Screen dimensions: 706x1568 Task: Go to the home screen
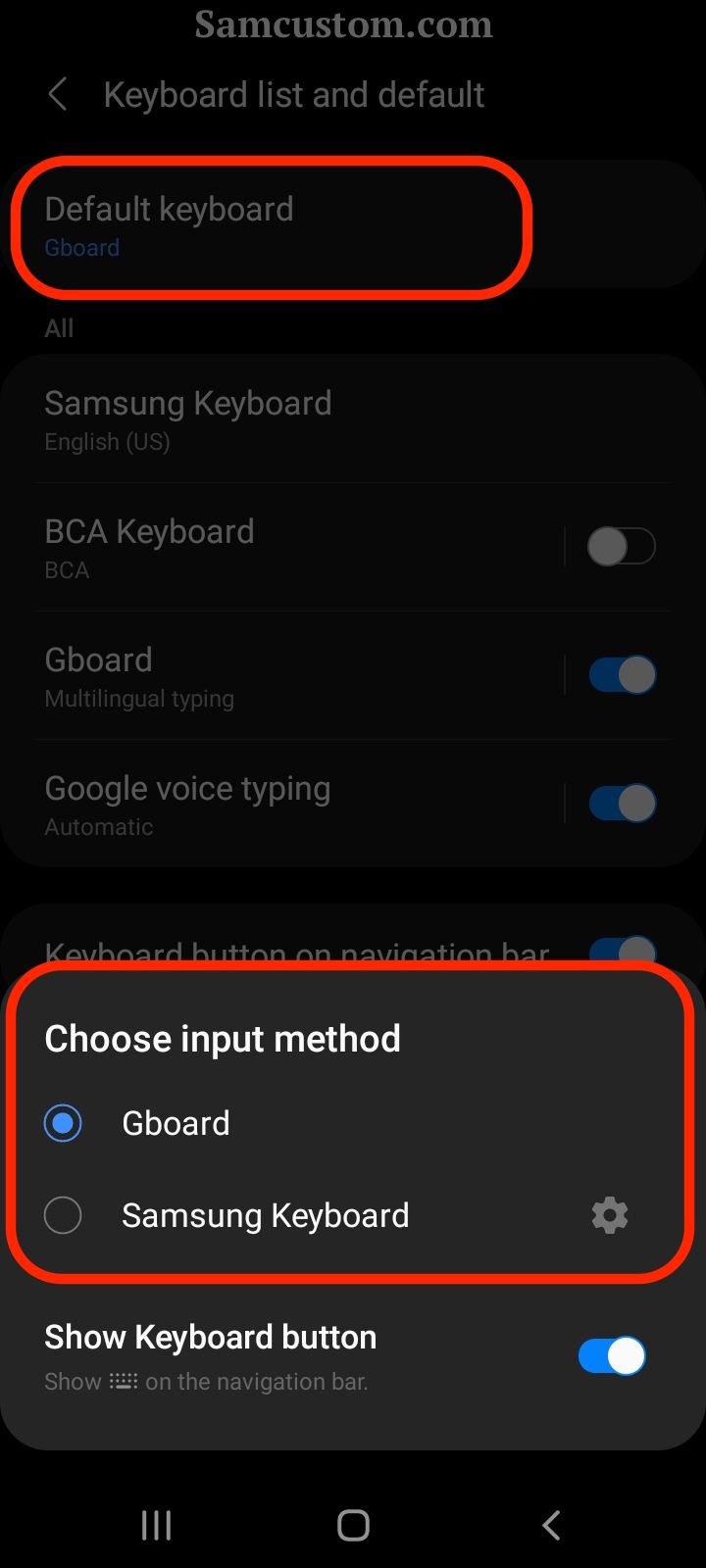(x=353, y=1525)
